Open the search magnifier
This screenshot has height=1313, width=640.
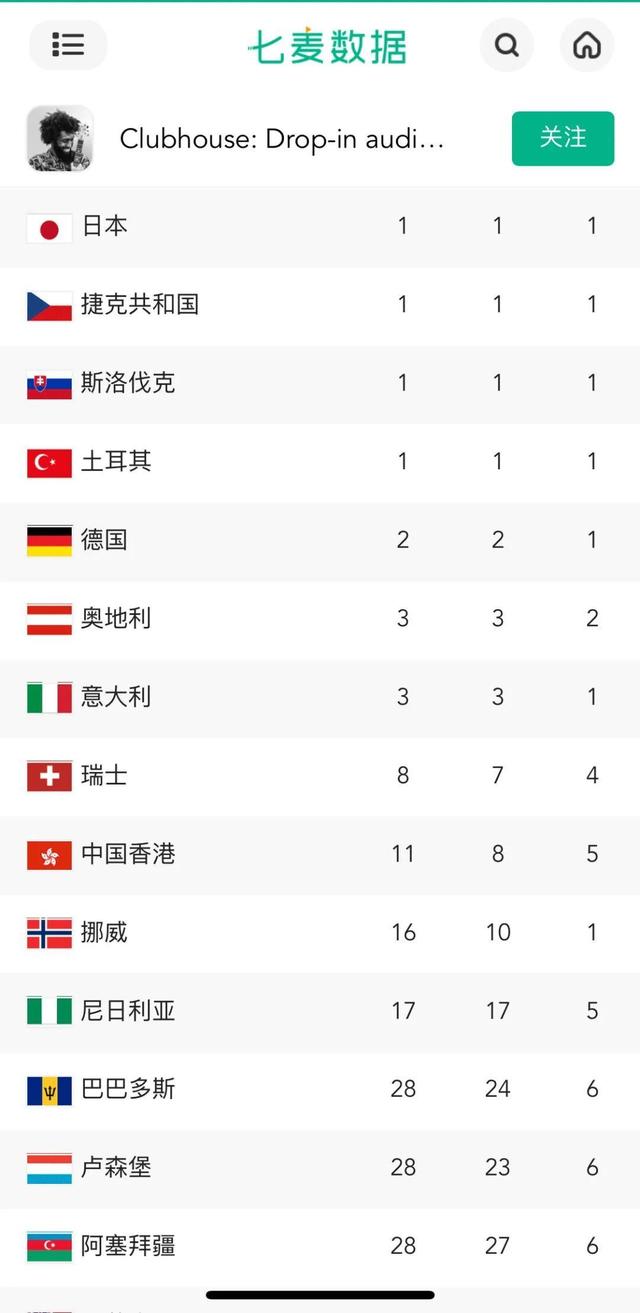pos(507,45)
